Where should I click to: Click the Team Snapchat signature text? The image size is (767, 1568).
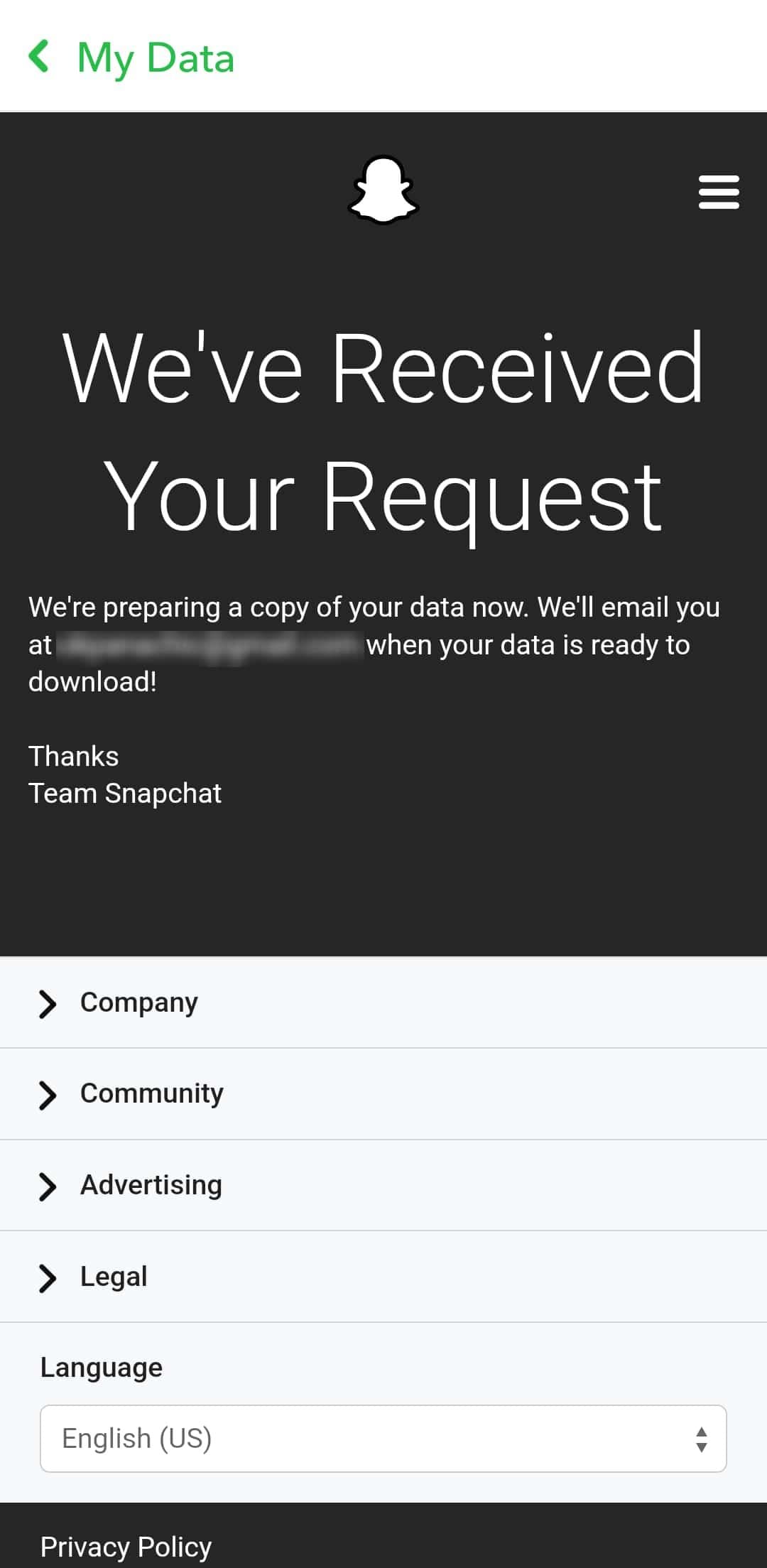coord(125,792)
